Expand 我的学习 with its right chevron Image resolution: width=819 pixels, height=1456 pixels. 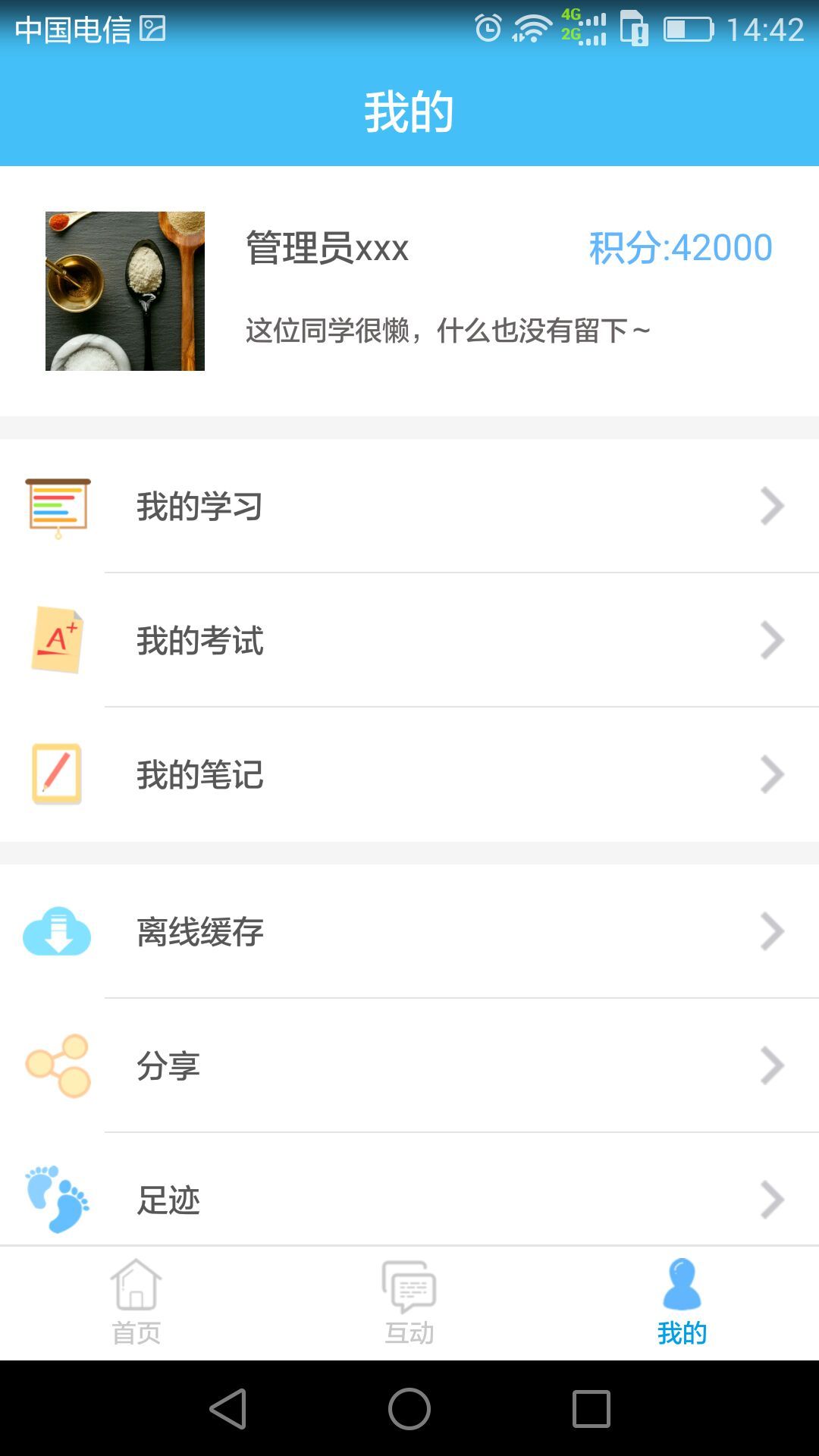pyautogui.click(x=772, y=506)
